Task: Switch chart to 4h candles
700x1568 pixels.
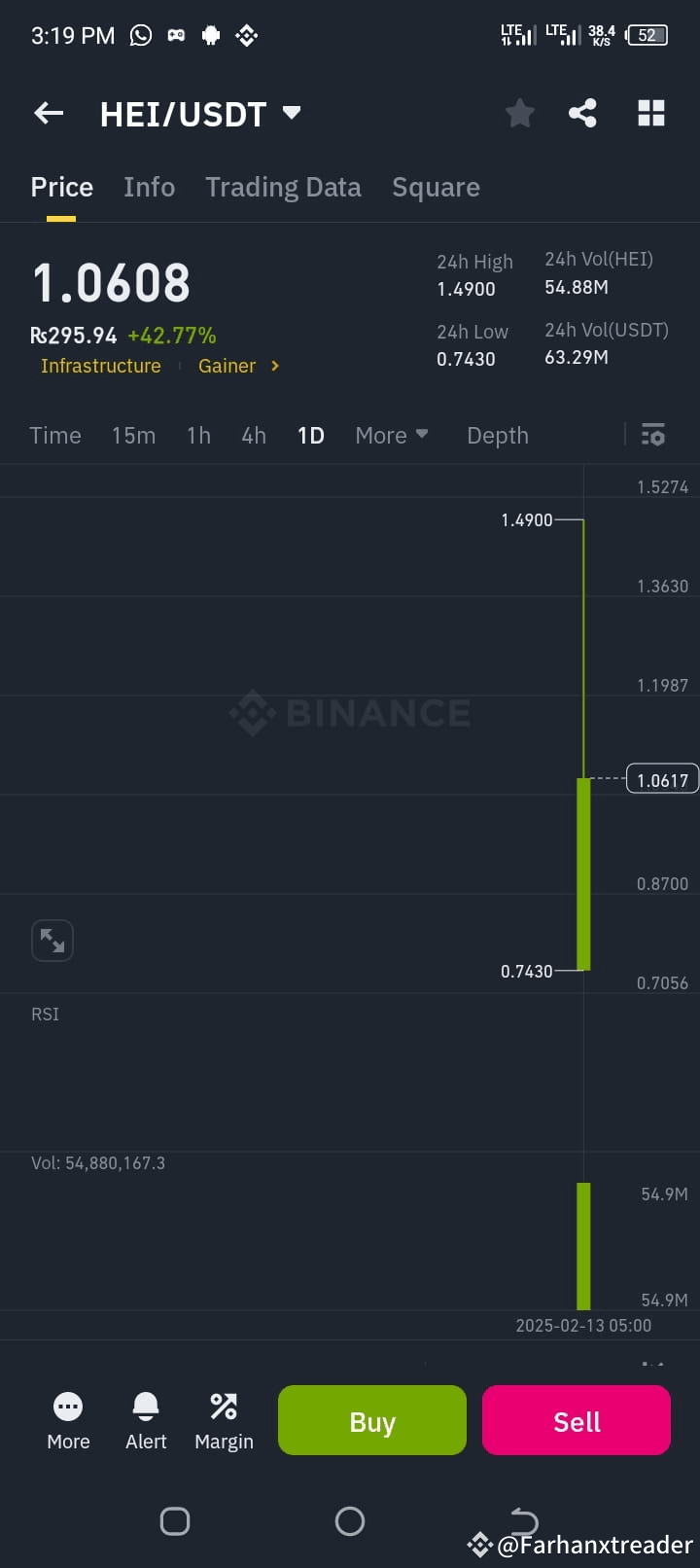Action: pos(253,435)
